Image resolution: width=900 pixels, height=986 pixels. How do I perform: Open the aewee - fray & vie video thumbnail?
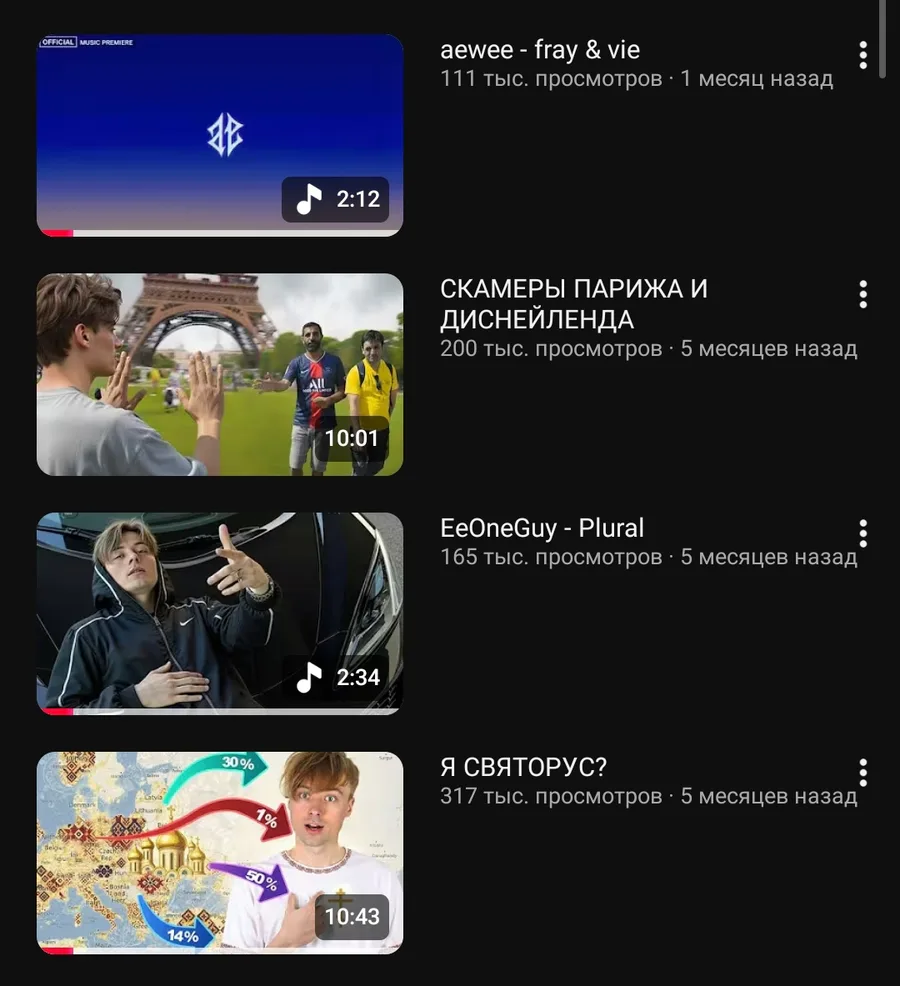(x=220, y=135)
